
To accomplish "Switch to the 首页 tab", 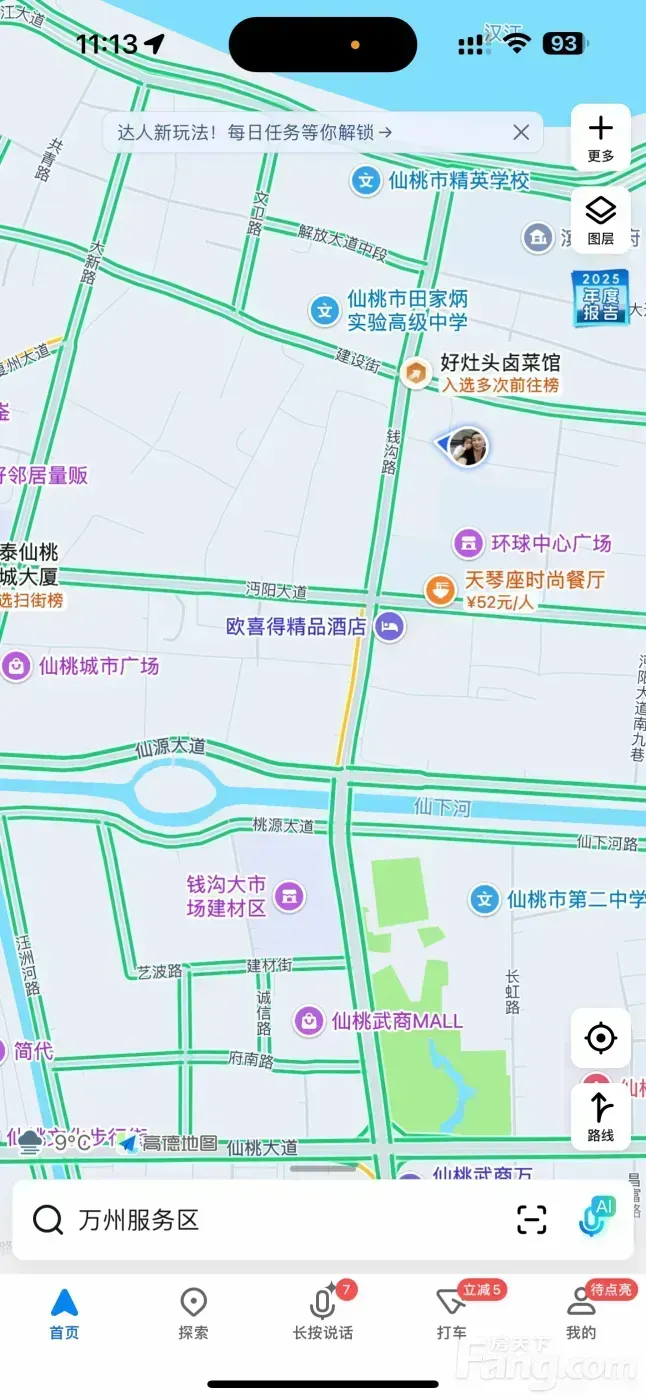I will [64, 1314].
